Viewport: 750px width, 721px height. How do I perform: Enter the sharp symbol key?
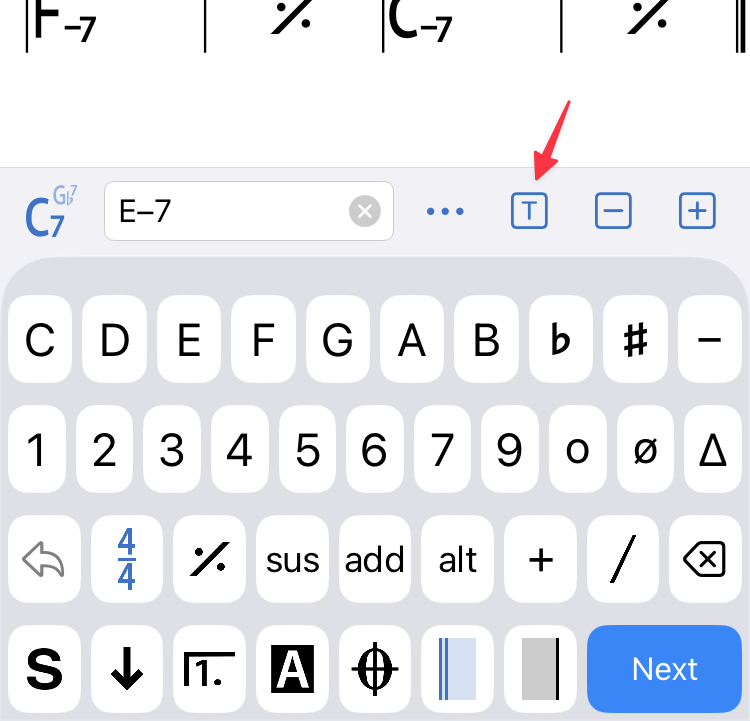point(635,341)
